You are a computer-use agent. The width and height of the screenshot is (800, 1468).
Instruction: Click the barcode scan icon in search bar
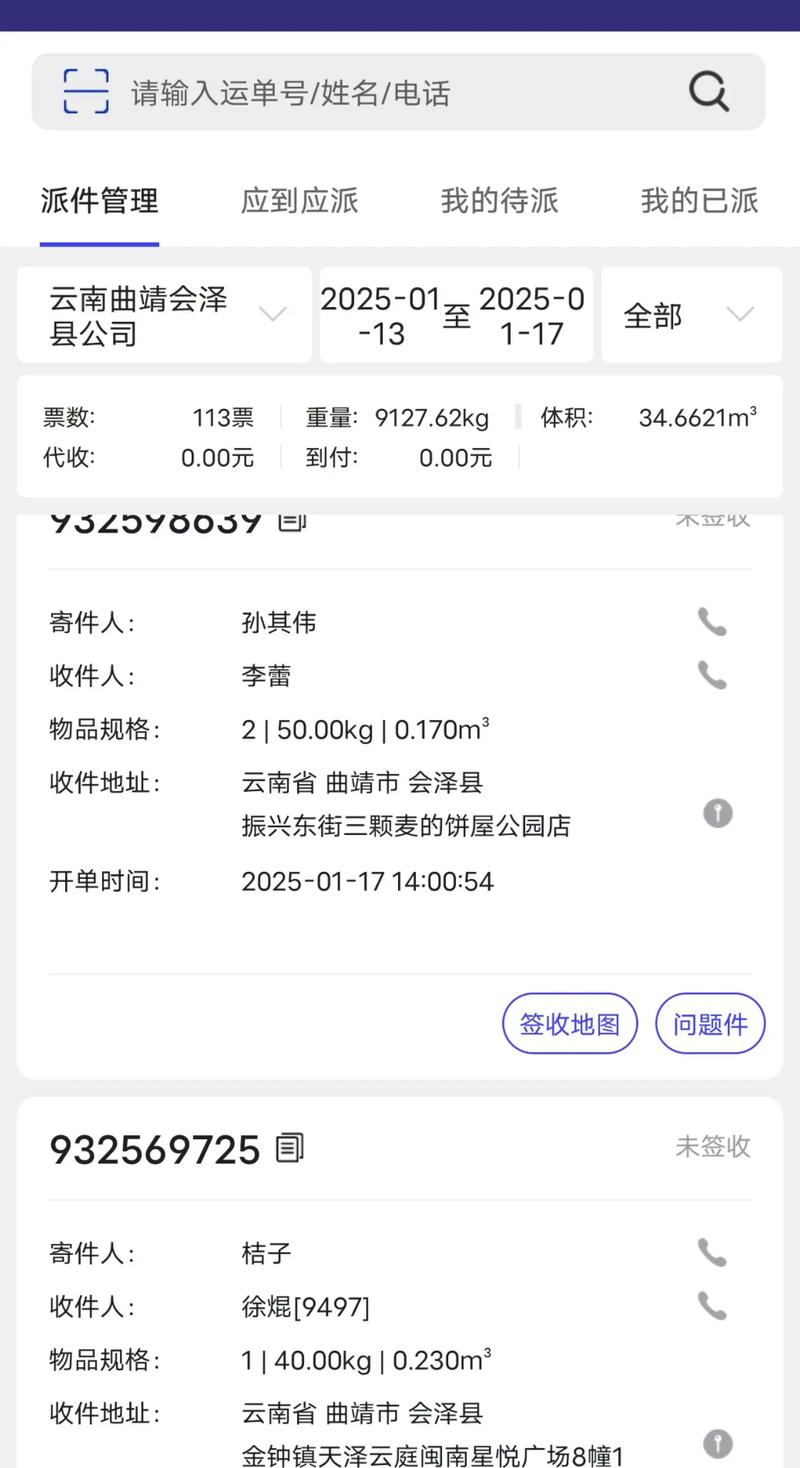click(85, 90)
